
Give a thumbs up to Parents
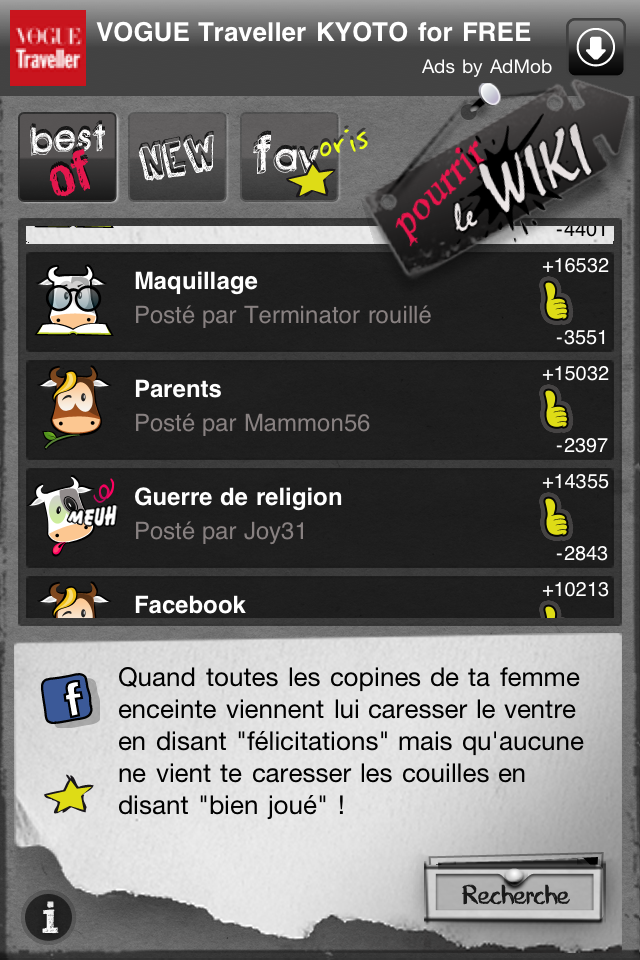pyautogui.click(x=555, y=408)
